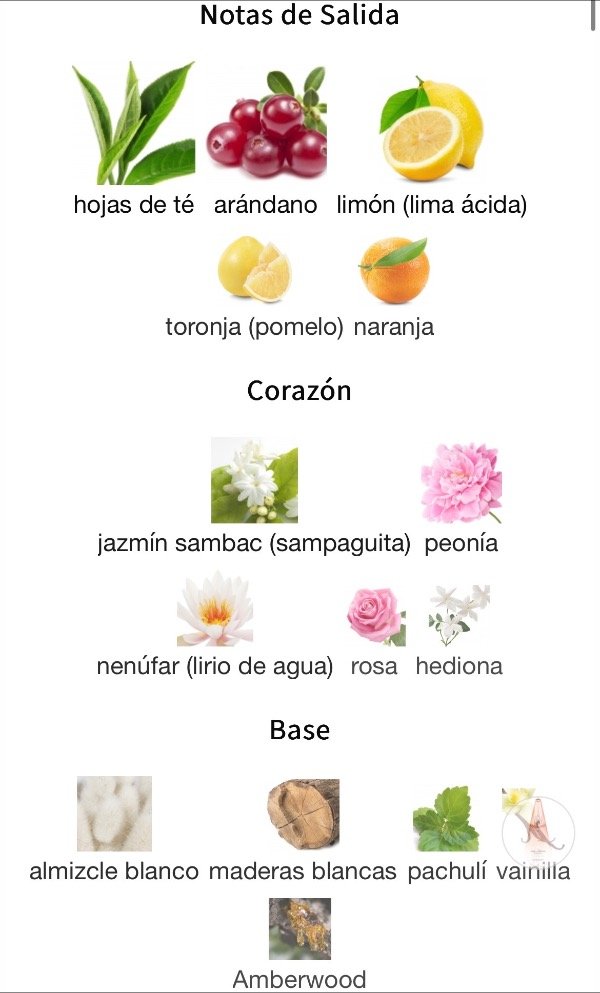Viewport: 600px width, 993px height.
Task: Open the rosa note
Action: pos(375,632)
